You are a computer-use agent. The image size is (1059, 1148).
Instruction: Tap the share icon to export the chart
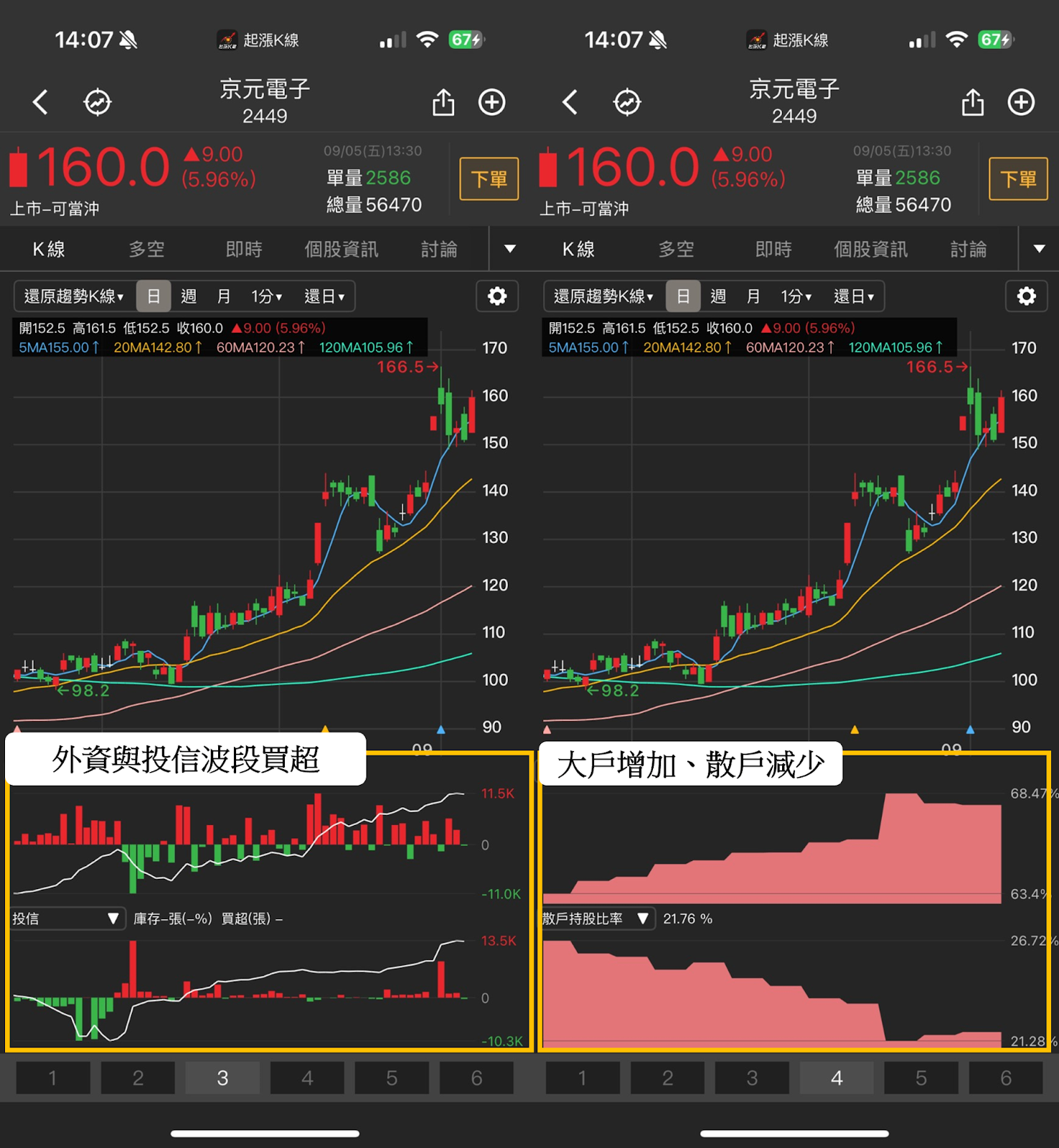443,102
